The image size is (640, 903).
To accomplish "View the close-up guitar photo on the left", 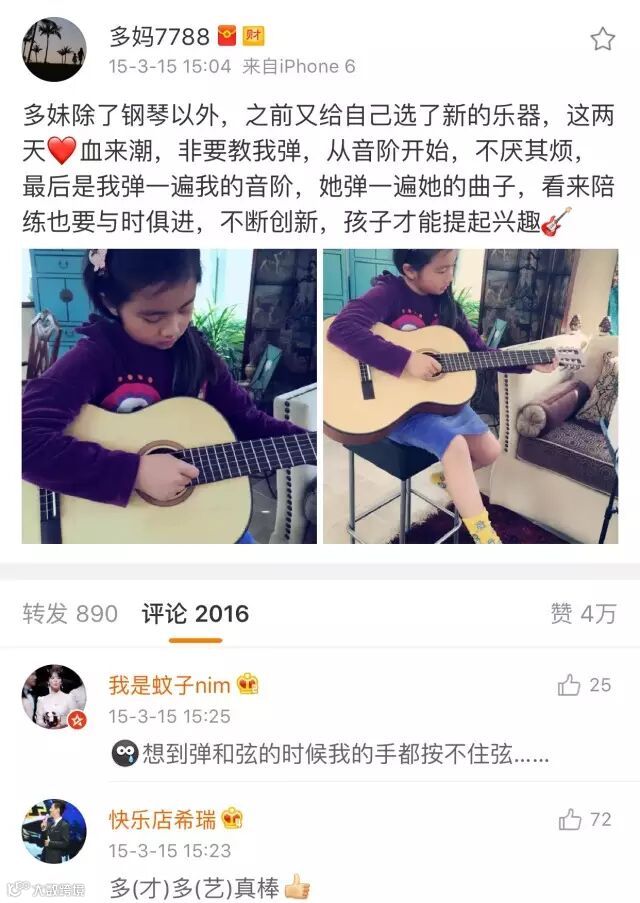I will click(x=169, y=396).
